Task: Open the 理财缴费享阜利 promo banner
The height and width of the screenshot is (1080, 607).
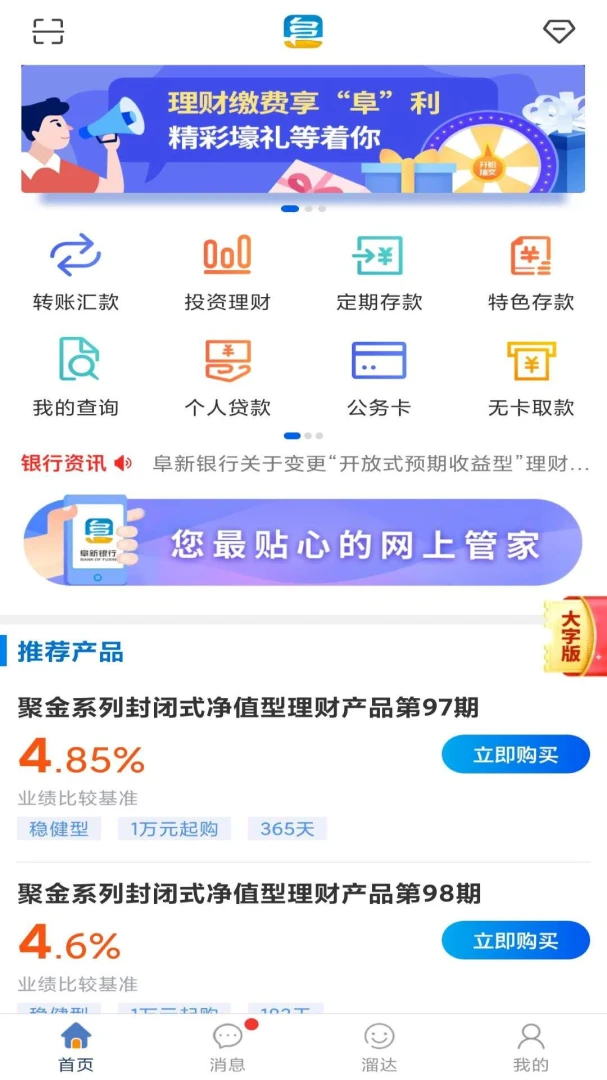Action: [x=303, y=129]
